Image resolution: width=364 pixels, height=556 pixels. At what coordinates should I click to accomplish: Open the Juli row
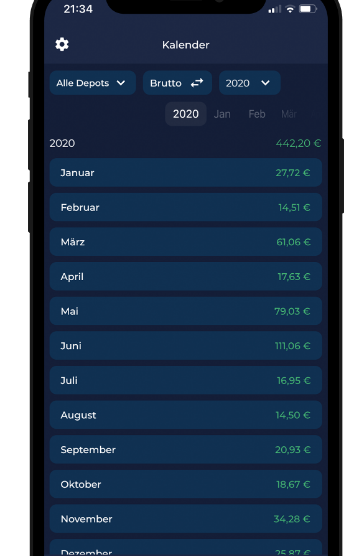(186, 380)
